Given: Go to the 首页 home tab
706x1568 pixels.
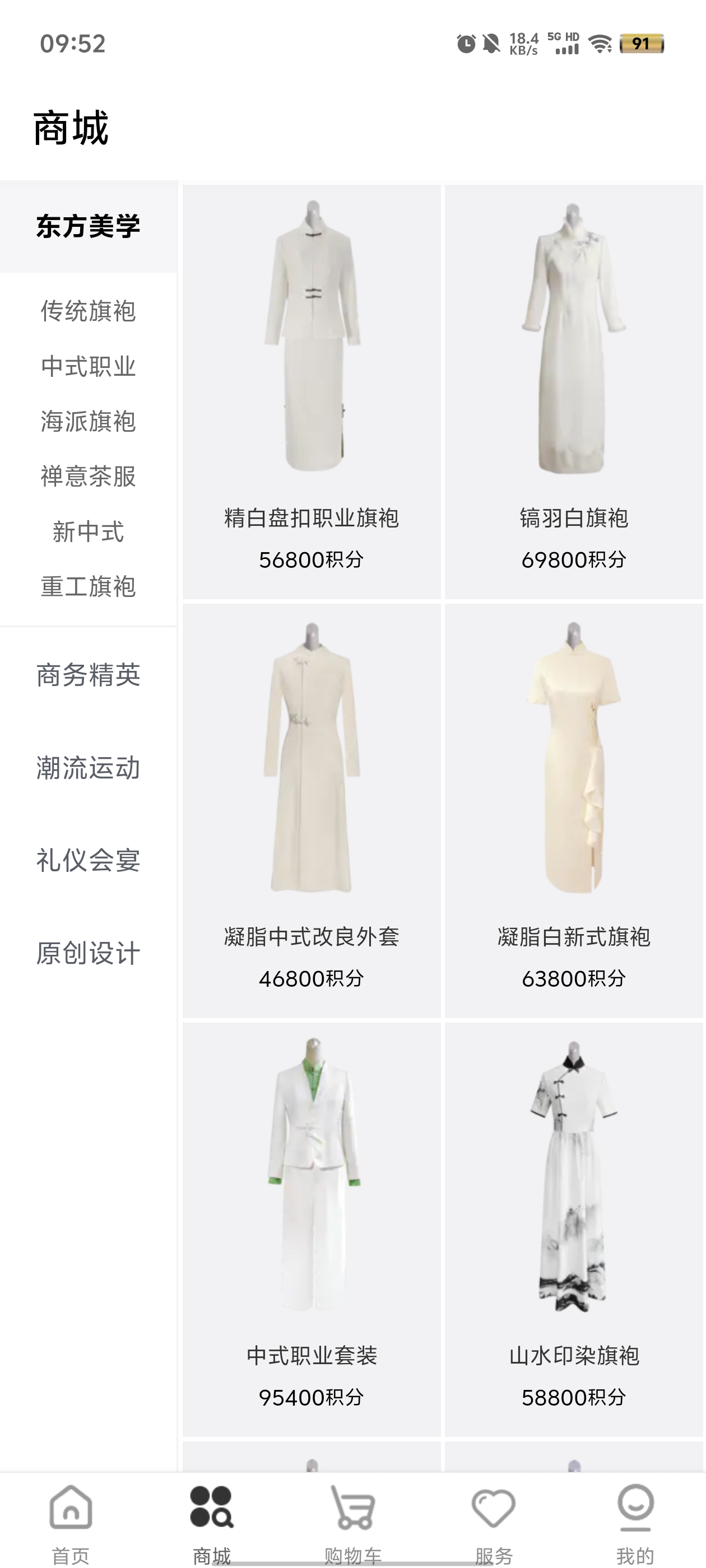Looking at the screenshot, I should pos(71,1522).
